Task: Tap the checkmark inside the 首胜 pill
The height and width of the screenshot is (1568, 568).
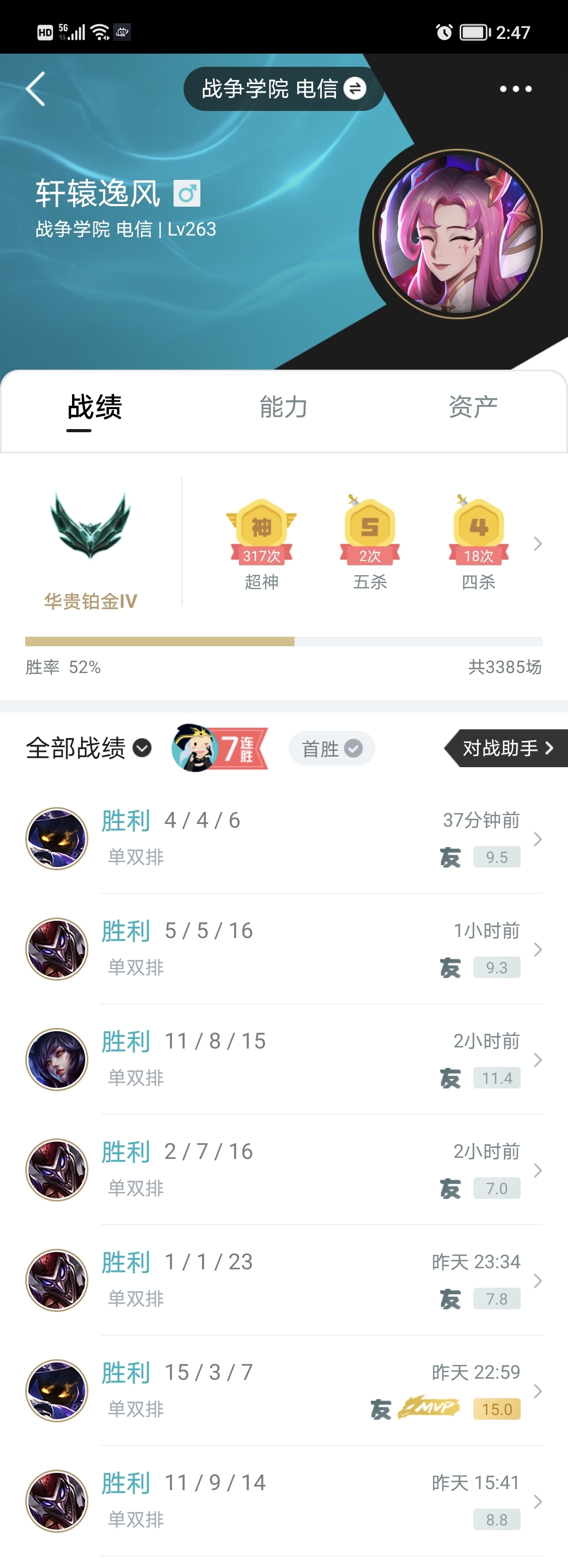Action: pos(354,748)
